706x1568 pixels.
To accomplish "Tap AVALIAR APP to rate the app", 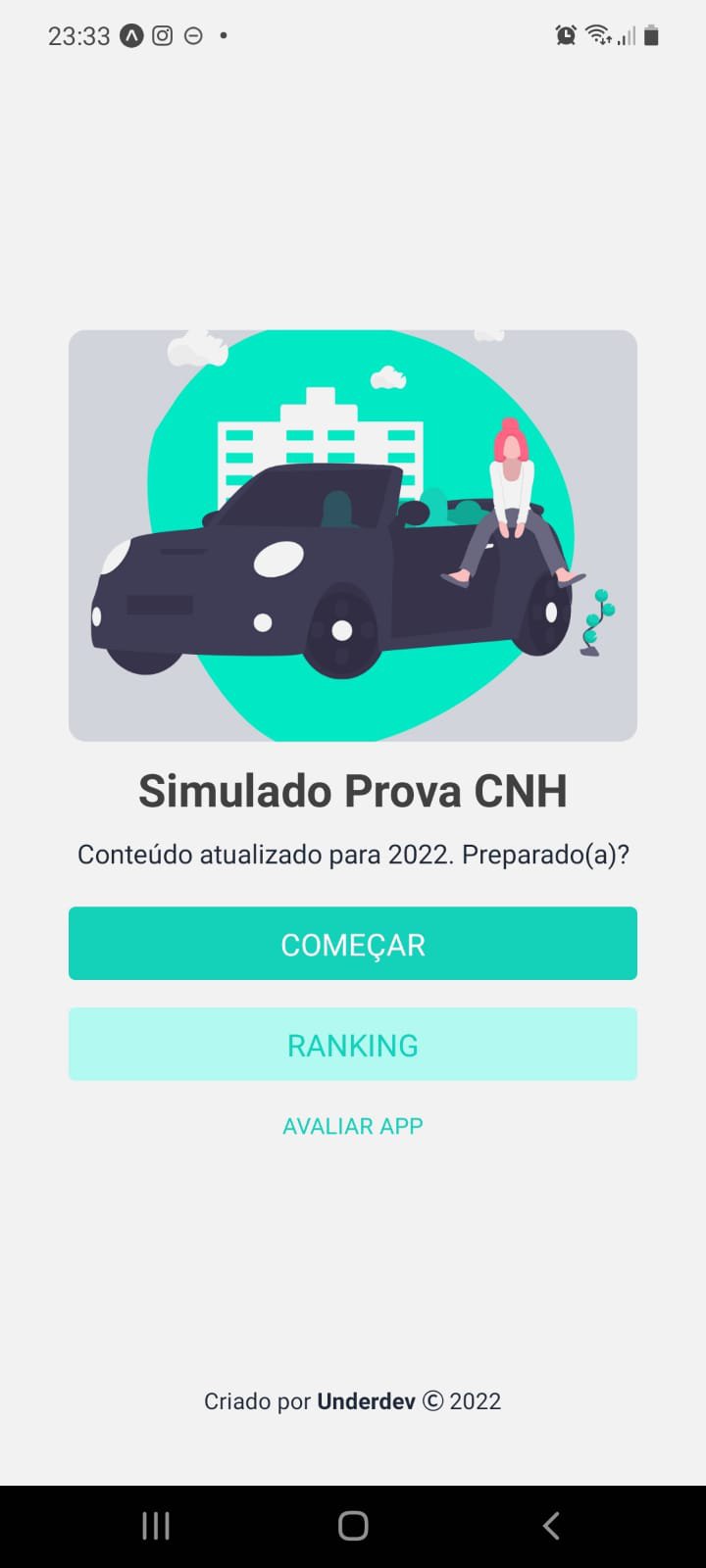I will point(353,1125).
